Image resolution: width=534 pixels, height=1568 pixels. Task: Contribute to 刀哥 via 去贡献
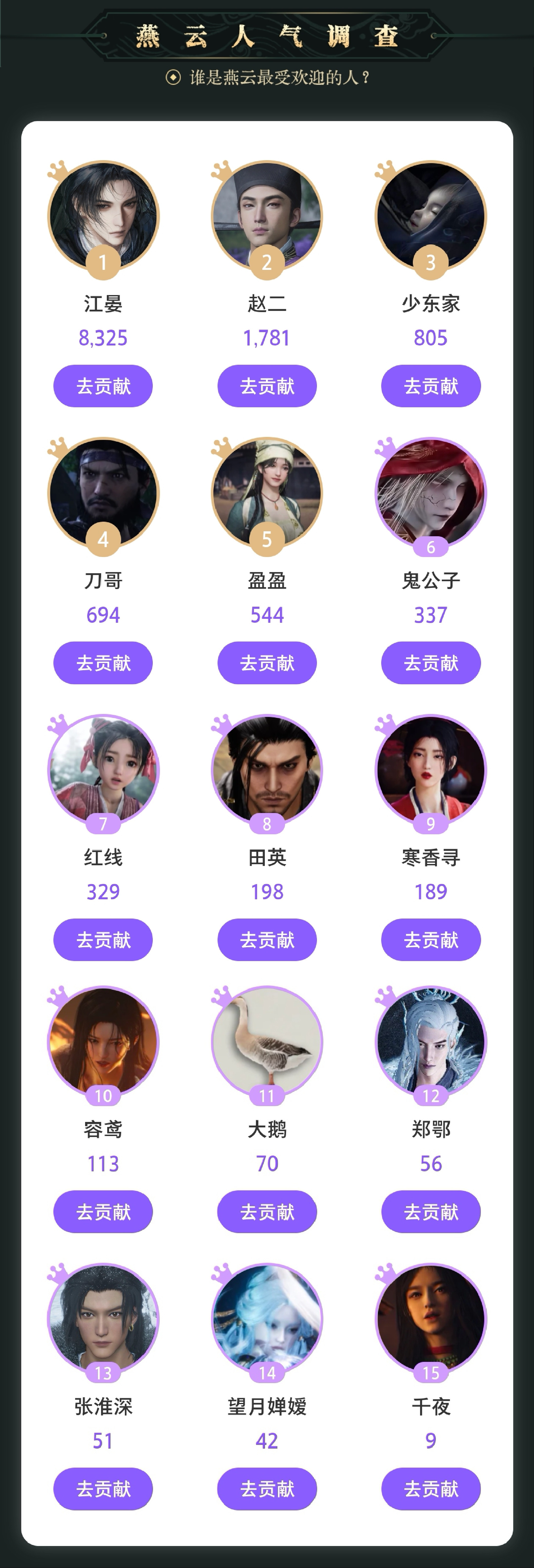click(x=103, y=663)
